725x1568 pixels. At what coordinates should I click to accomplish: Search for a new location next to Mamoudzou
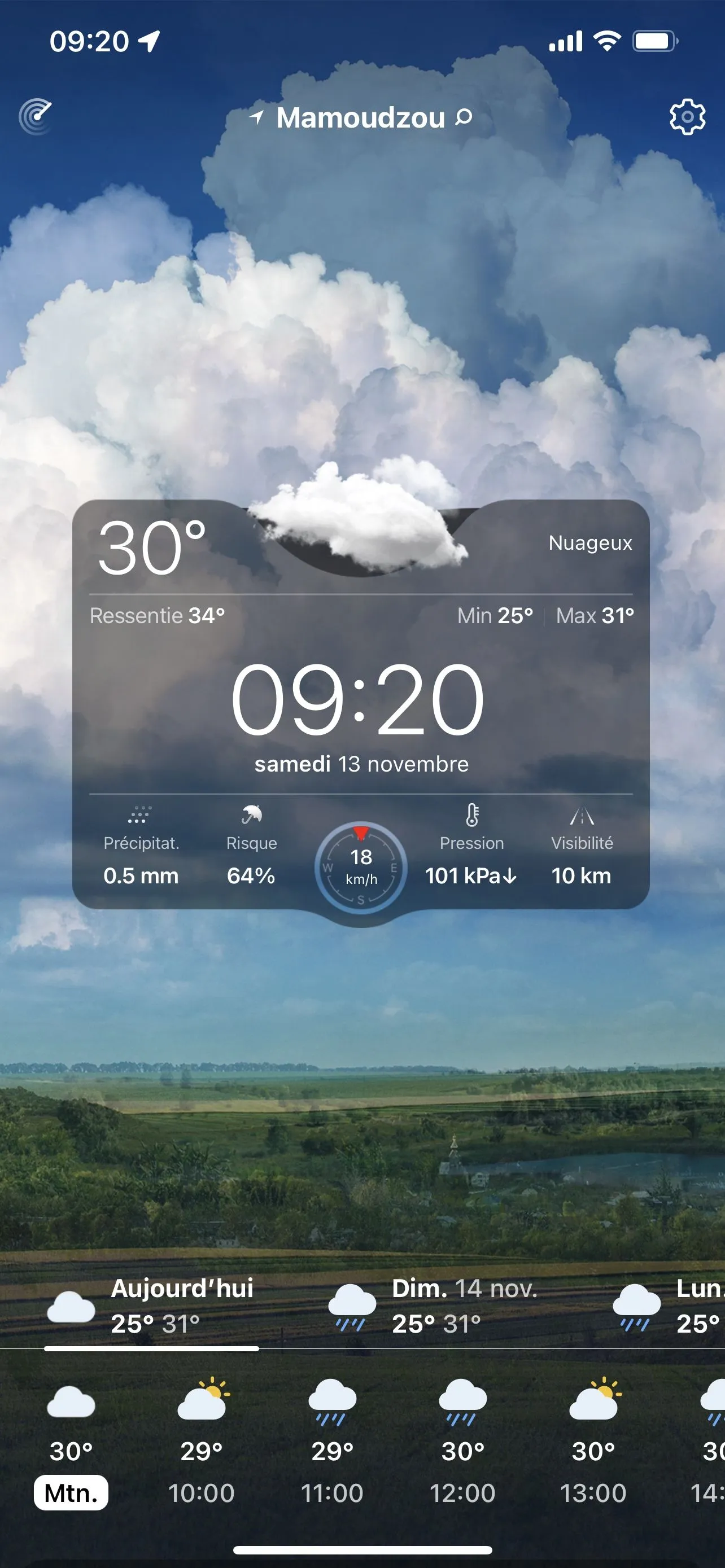pos(464,116)
